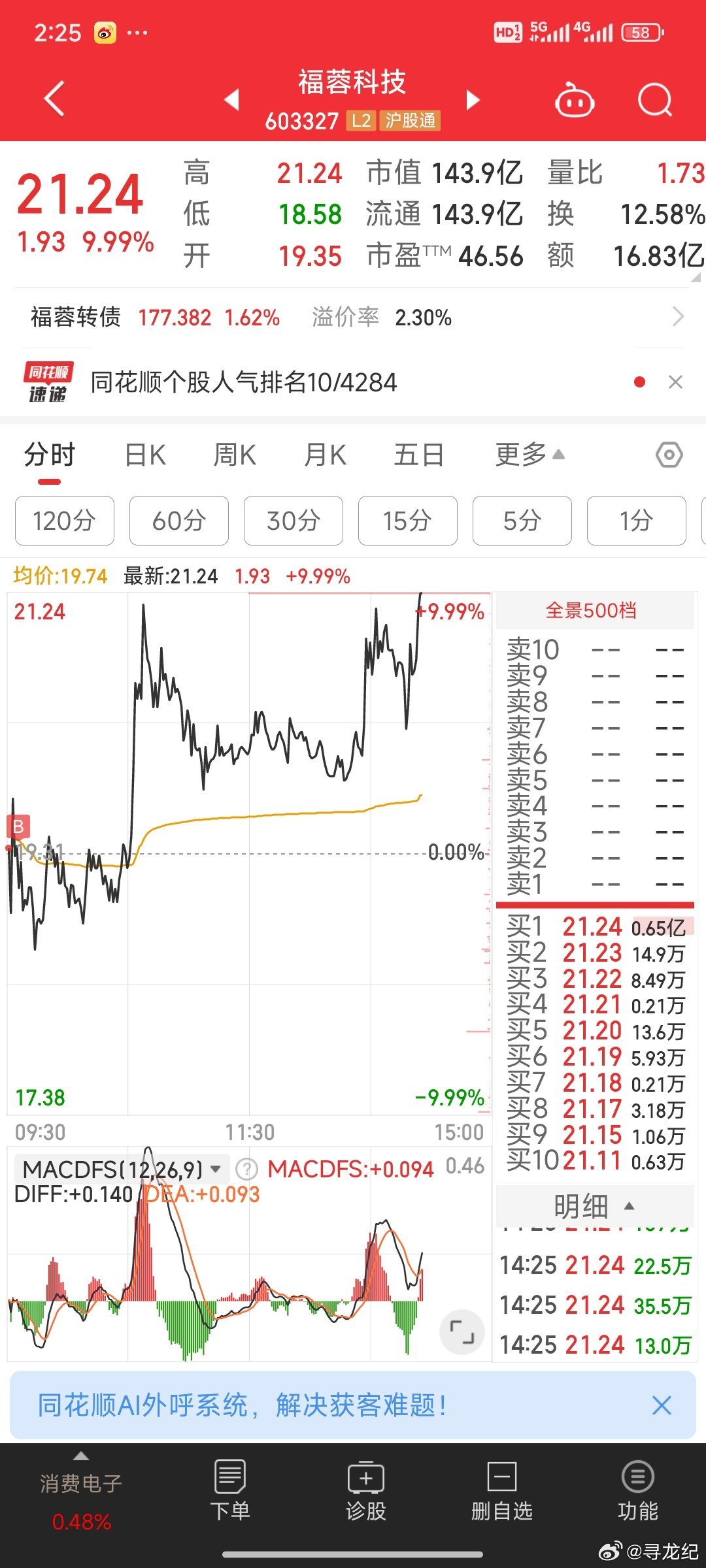This screenshot has width=706, height=1568.
Task: Open the 福蓉转债 convertible bond row
Action: pyautogui.click(x=353, y=318)
